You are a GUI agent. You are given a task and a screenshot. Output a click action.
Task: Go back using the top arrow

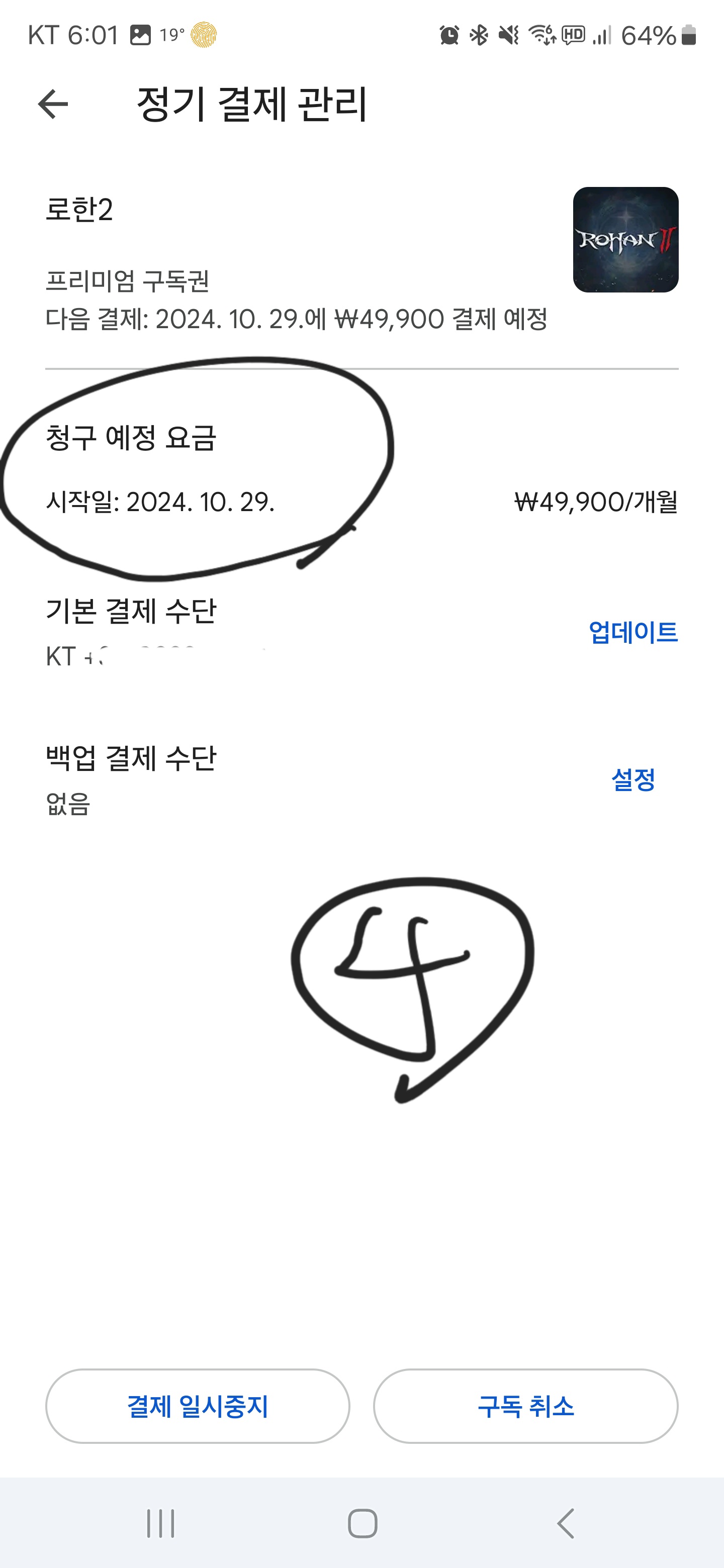[x=53, y=104]
